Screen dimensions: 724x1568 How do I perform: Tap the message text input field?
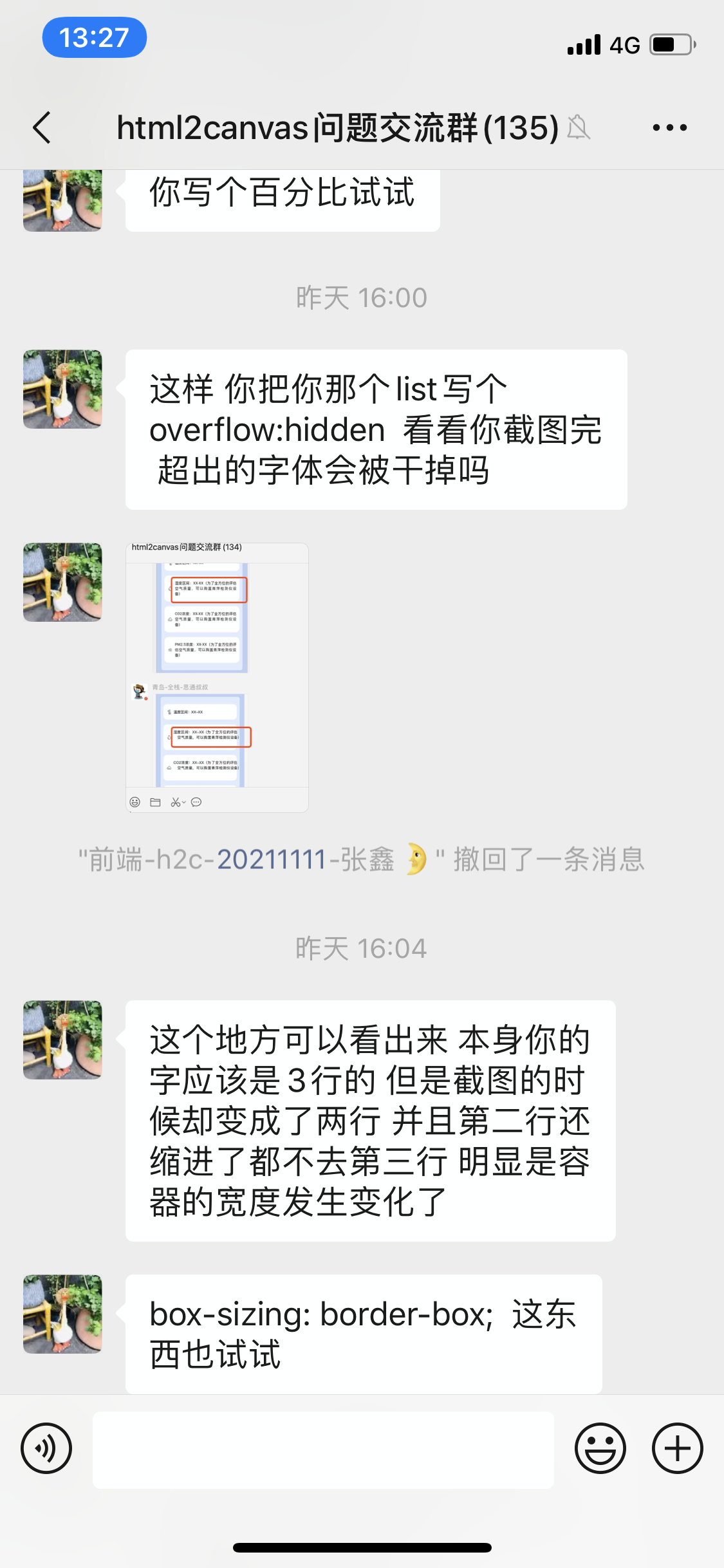[323, 1450]
